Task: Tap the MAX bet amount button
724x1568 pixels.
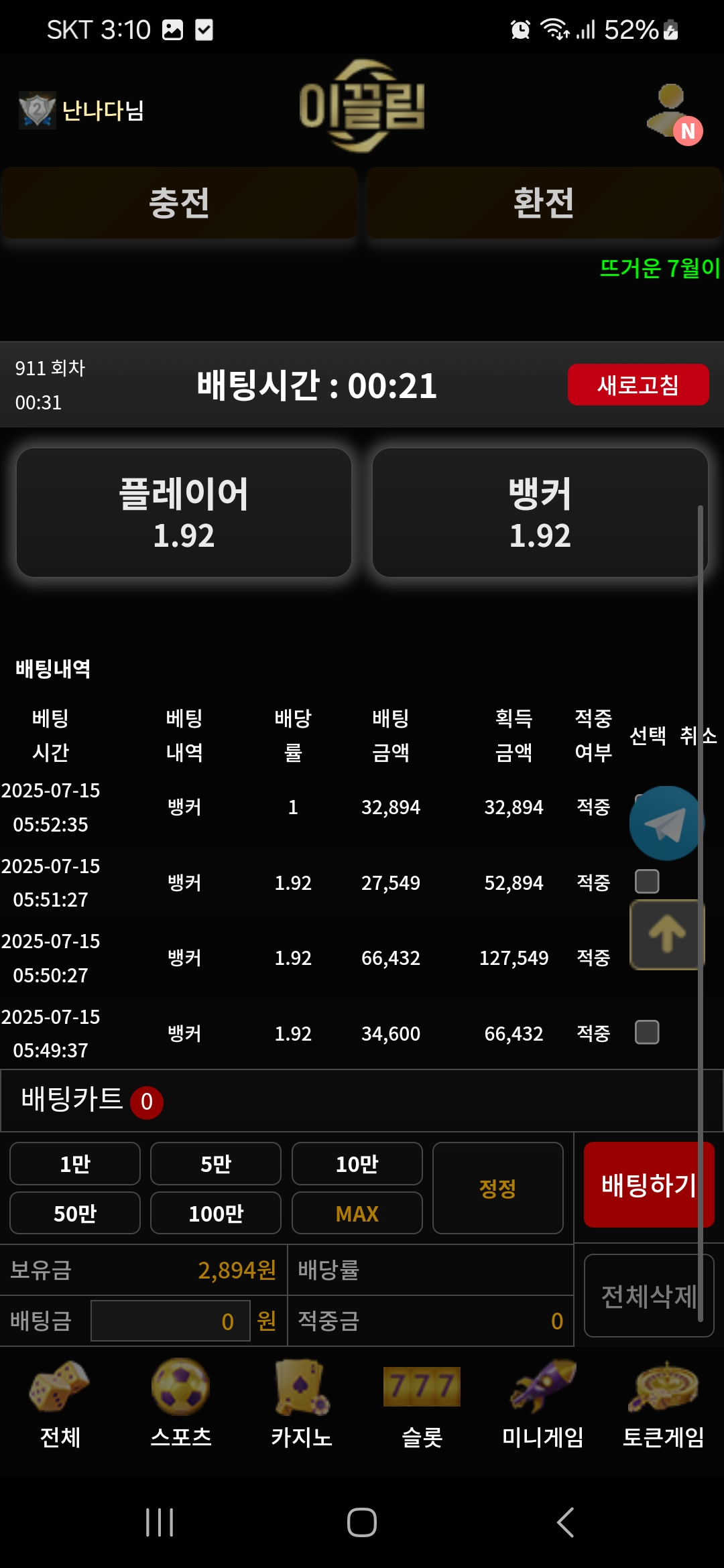Action: 357,1213
